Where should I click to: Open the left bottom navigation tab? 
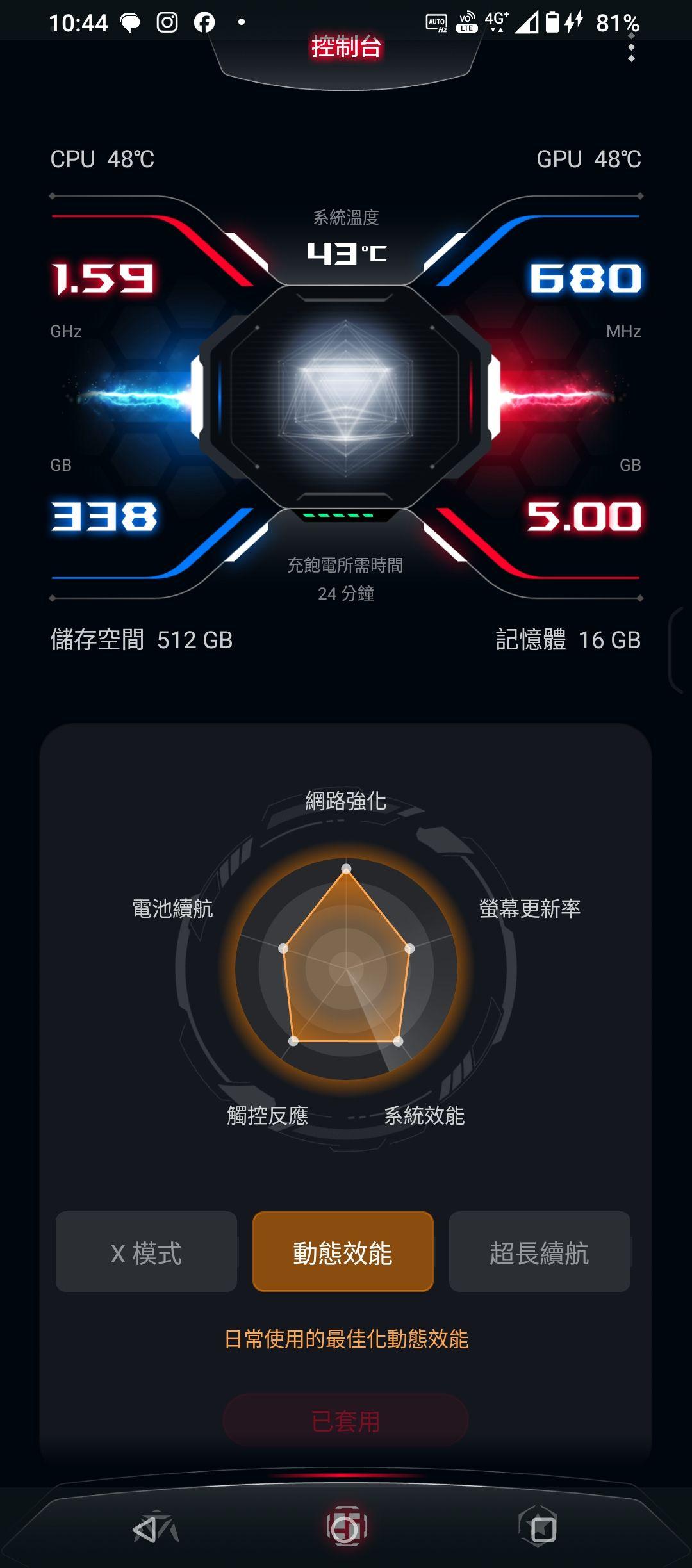154,1528
